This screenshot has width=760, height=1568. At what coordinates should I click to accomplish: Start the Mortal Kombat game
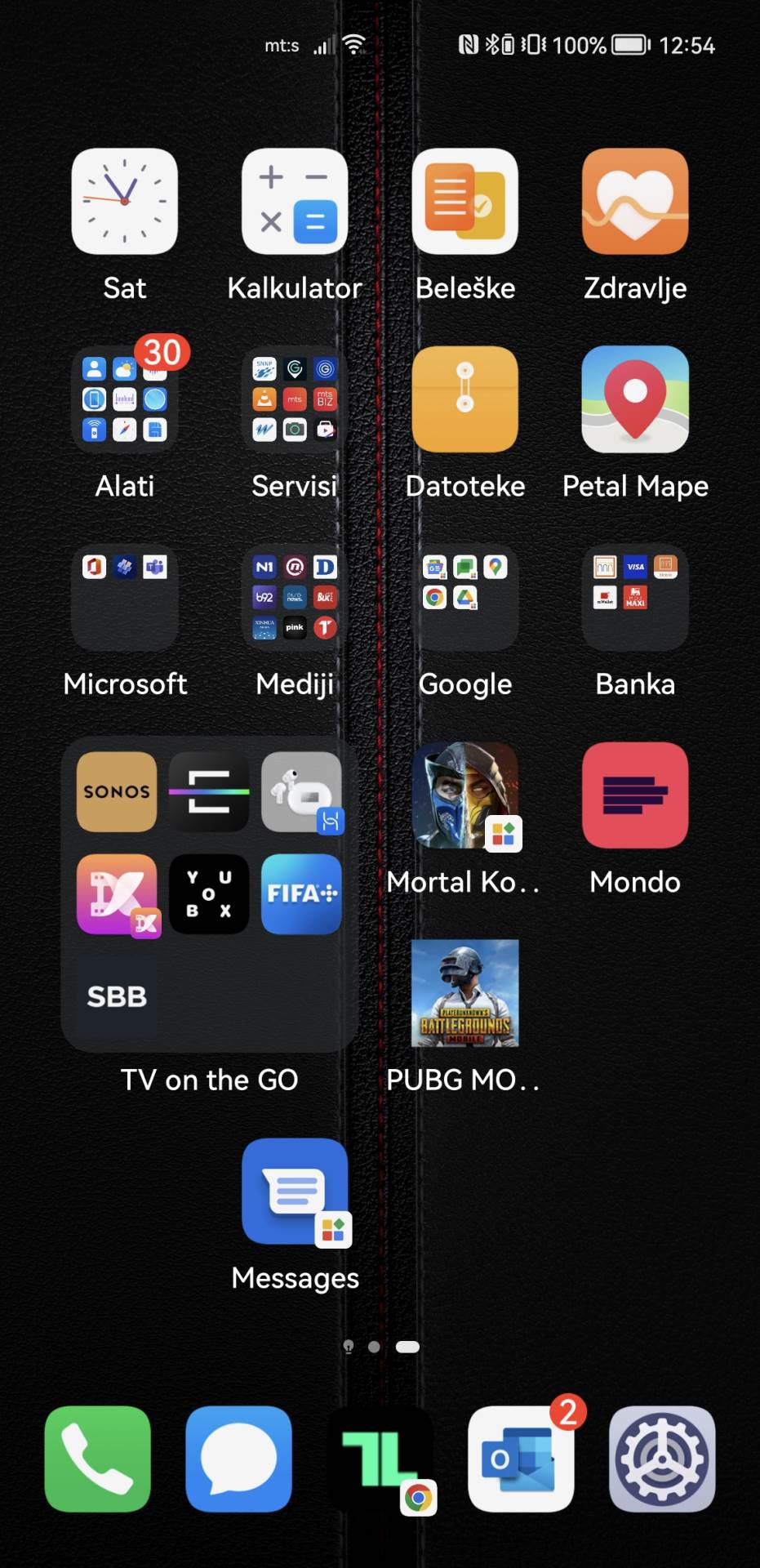[x=465, y=795]
